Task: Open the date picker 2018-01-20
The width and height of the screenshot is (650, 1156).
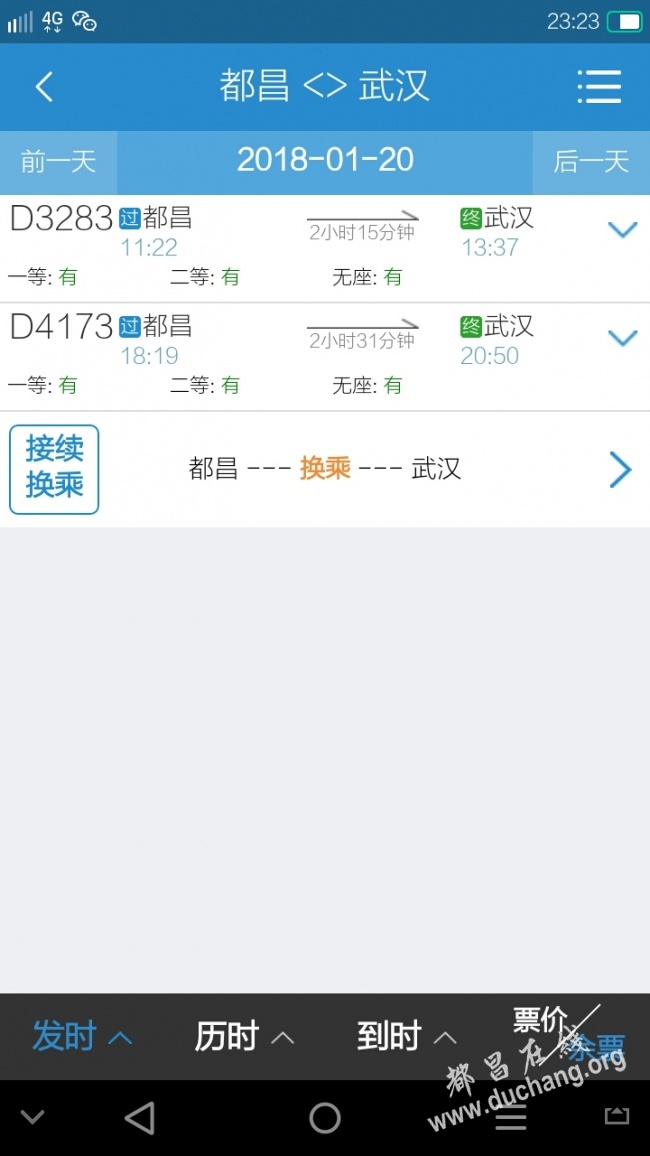Action: point(325,160)
